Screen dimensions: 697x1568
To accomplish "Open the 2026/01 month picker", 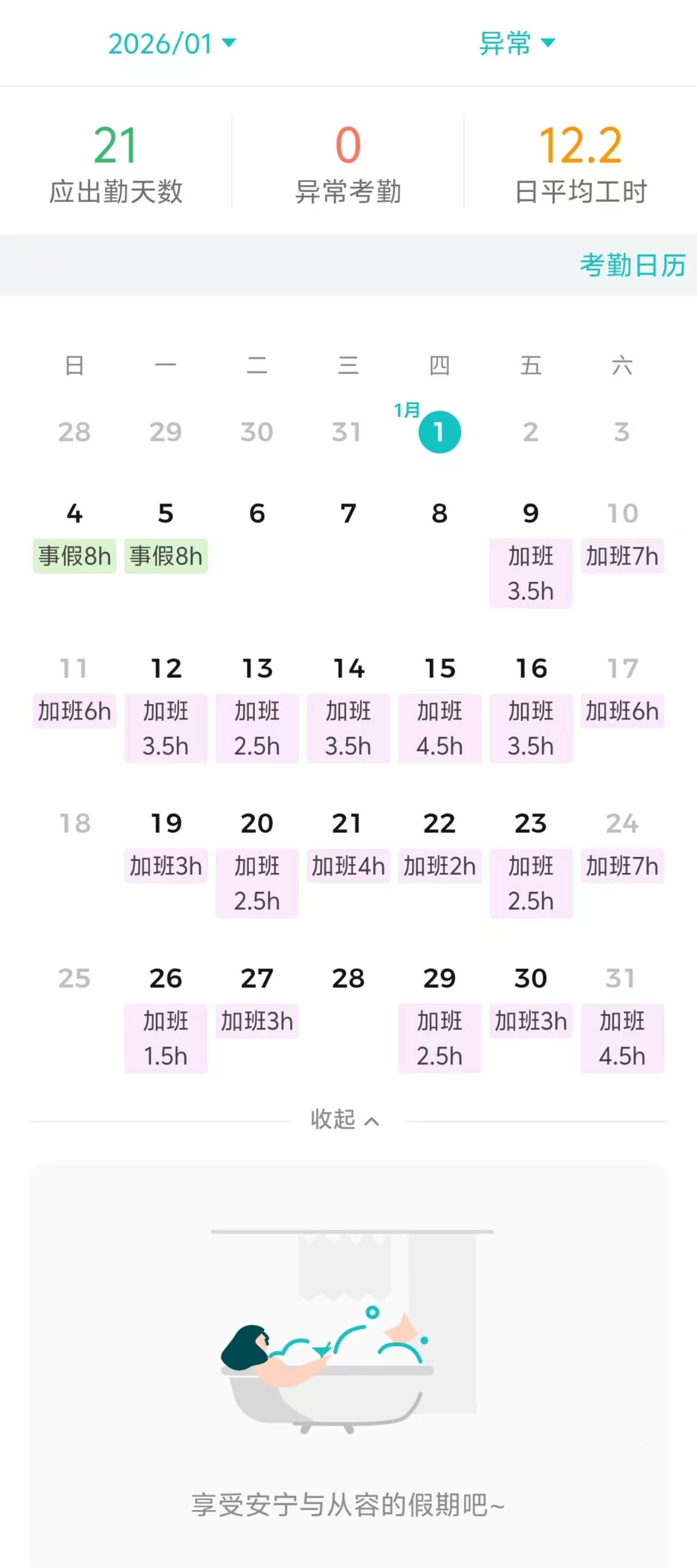I will point(172,43).
